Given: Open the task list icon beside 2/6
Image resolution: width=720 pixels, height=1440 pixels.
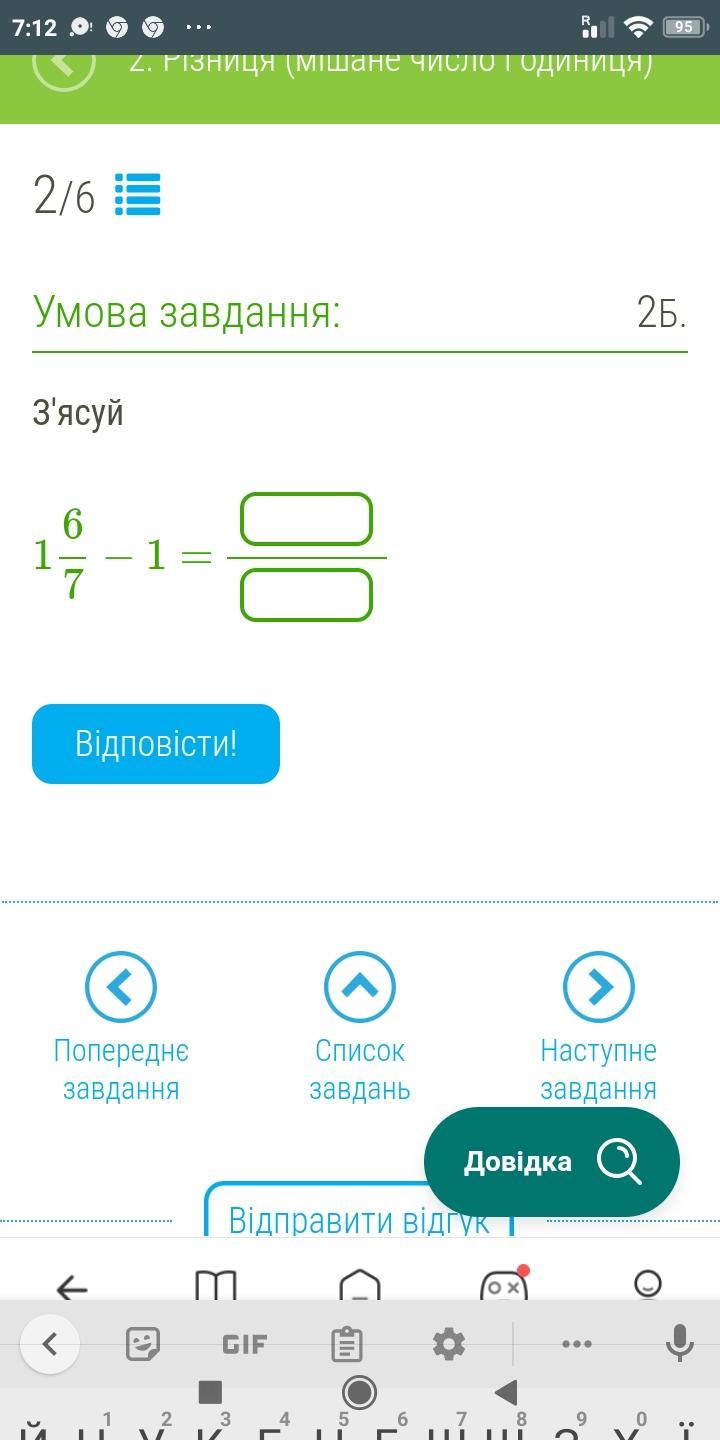Looking at the screenshot, I should tap(138, 195).
